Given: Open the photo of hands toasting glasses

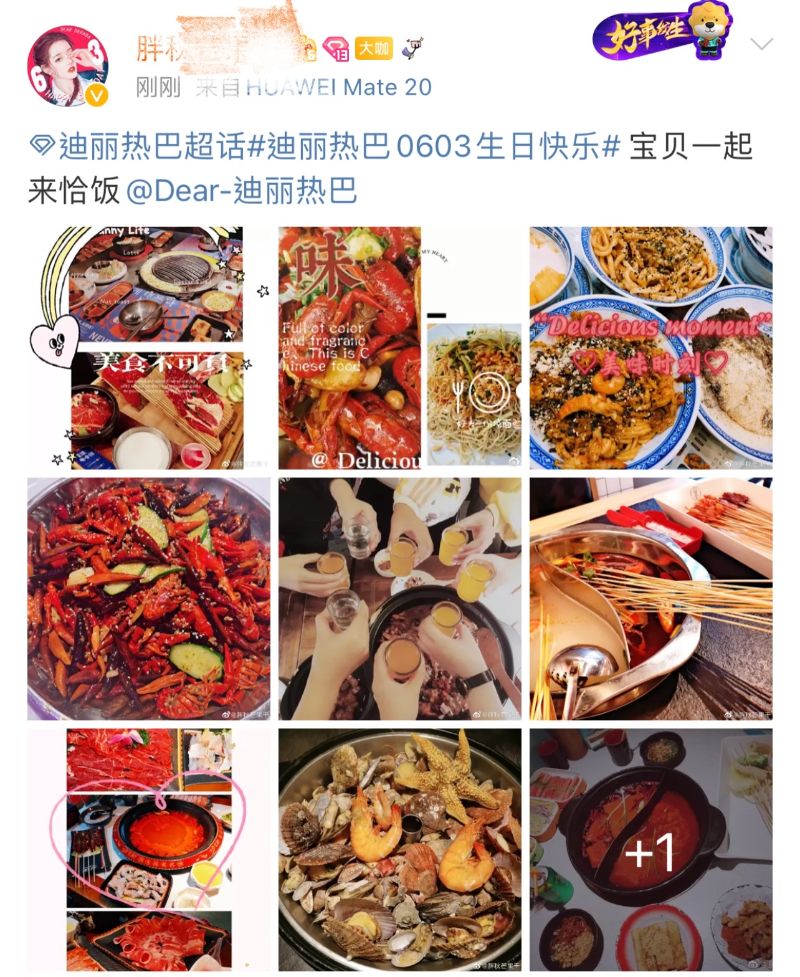Looking at the screenshot, I should [399, 599].
